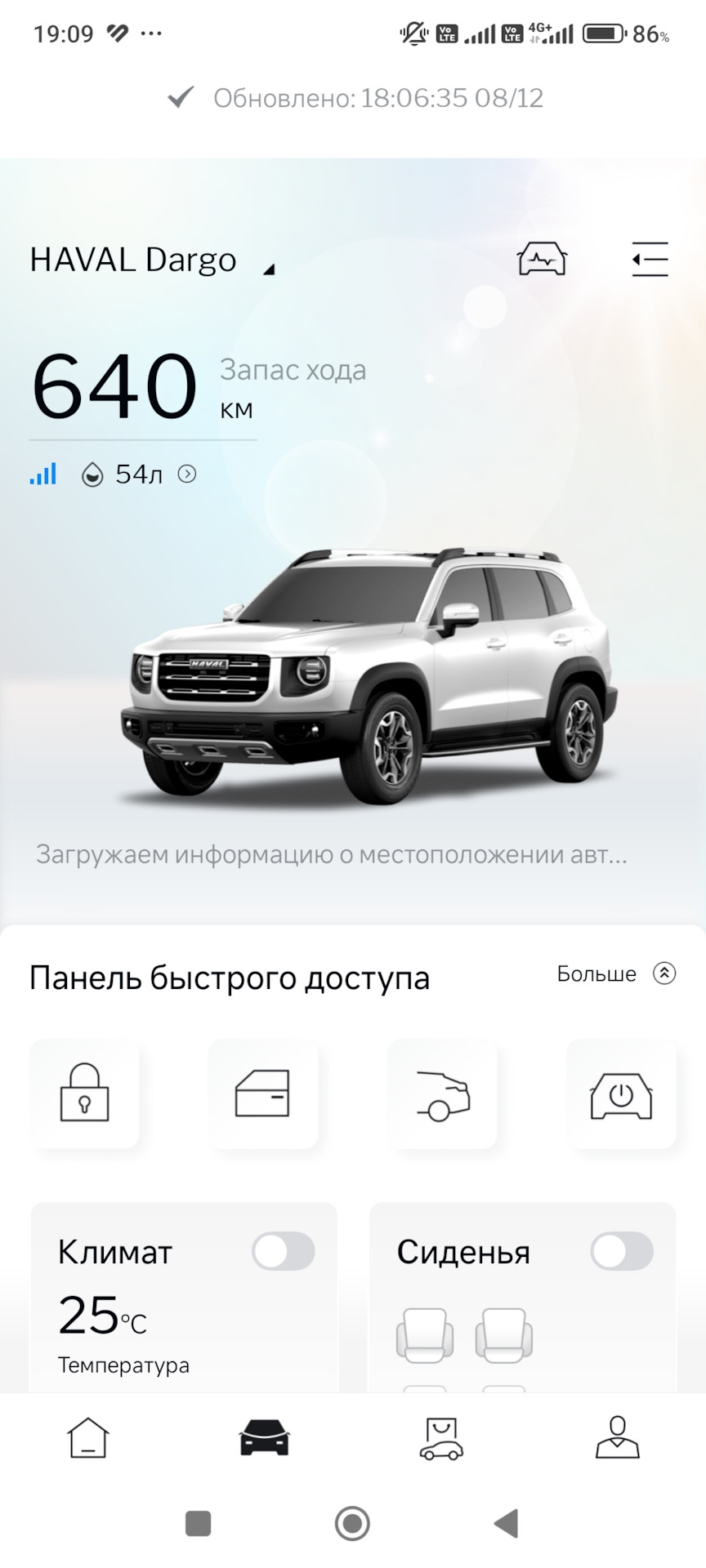Switch to the car tab
Viewport: 706px width, 1568px height.
tap(264, 1437)
